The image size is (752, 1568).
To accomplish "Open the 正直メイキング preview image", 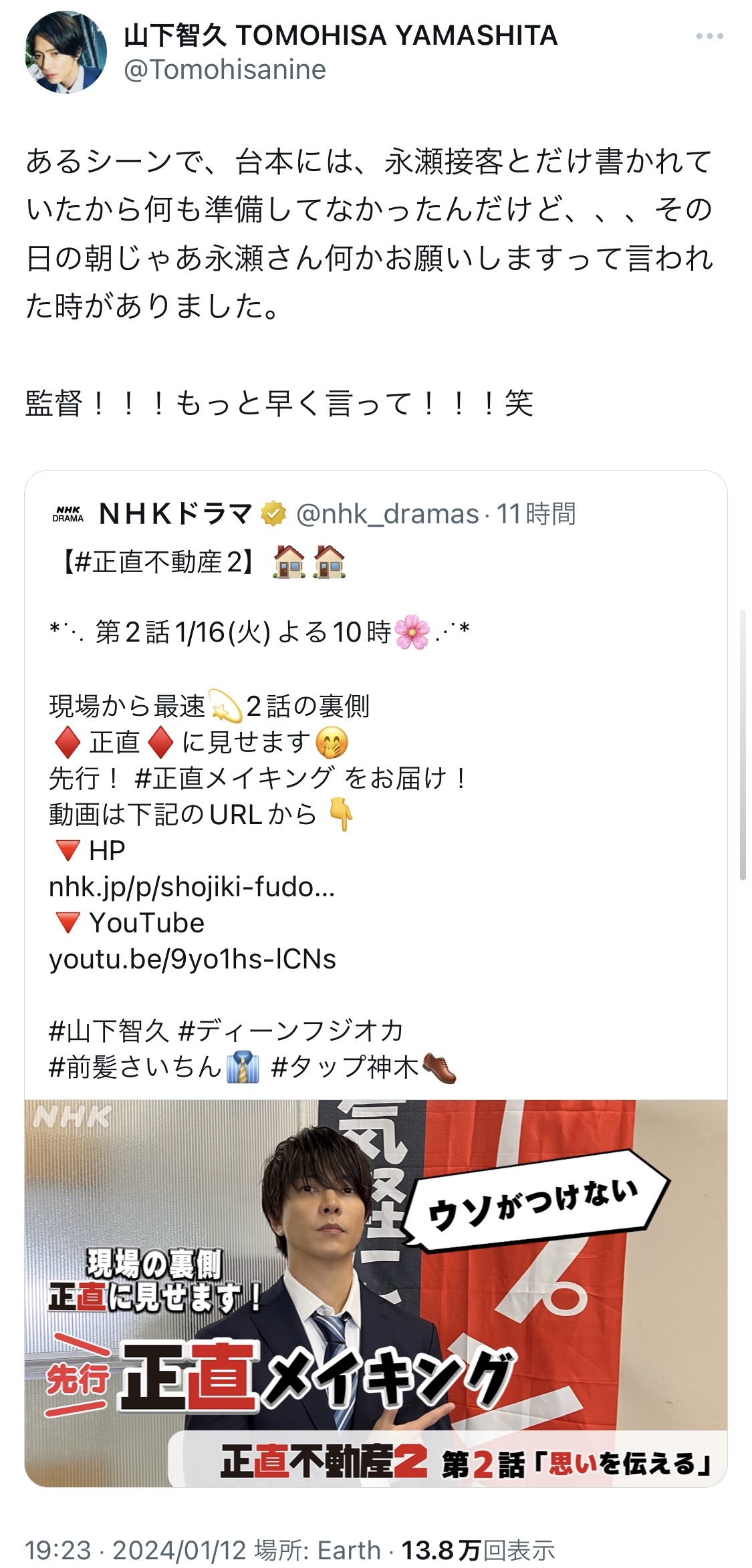I will point(376,1293).
